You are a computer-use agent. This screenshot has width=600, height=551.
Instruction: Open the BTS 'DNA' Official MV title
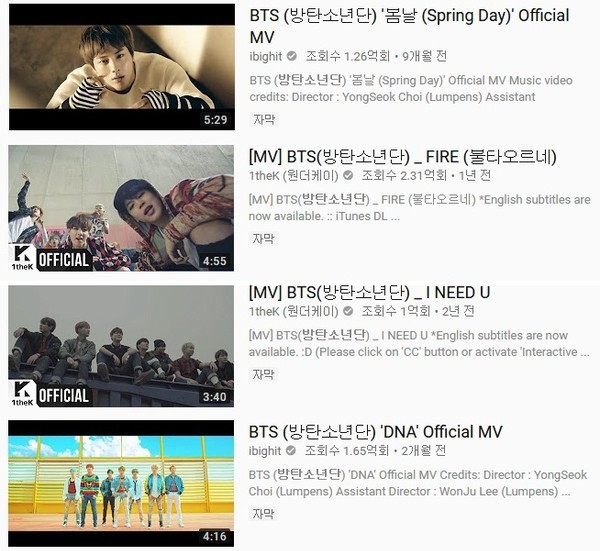pos(375,432)
